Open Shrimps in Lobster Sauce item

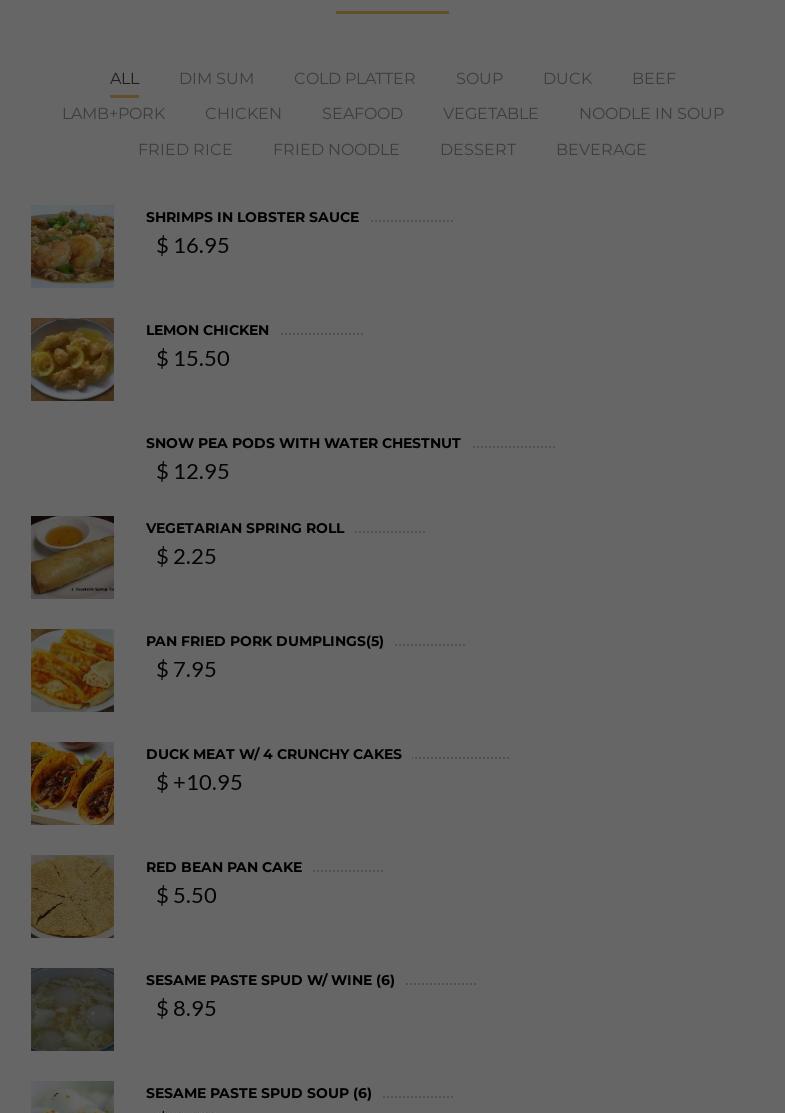tap(252, 217)
